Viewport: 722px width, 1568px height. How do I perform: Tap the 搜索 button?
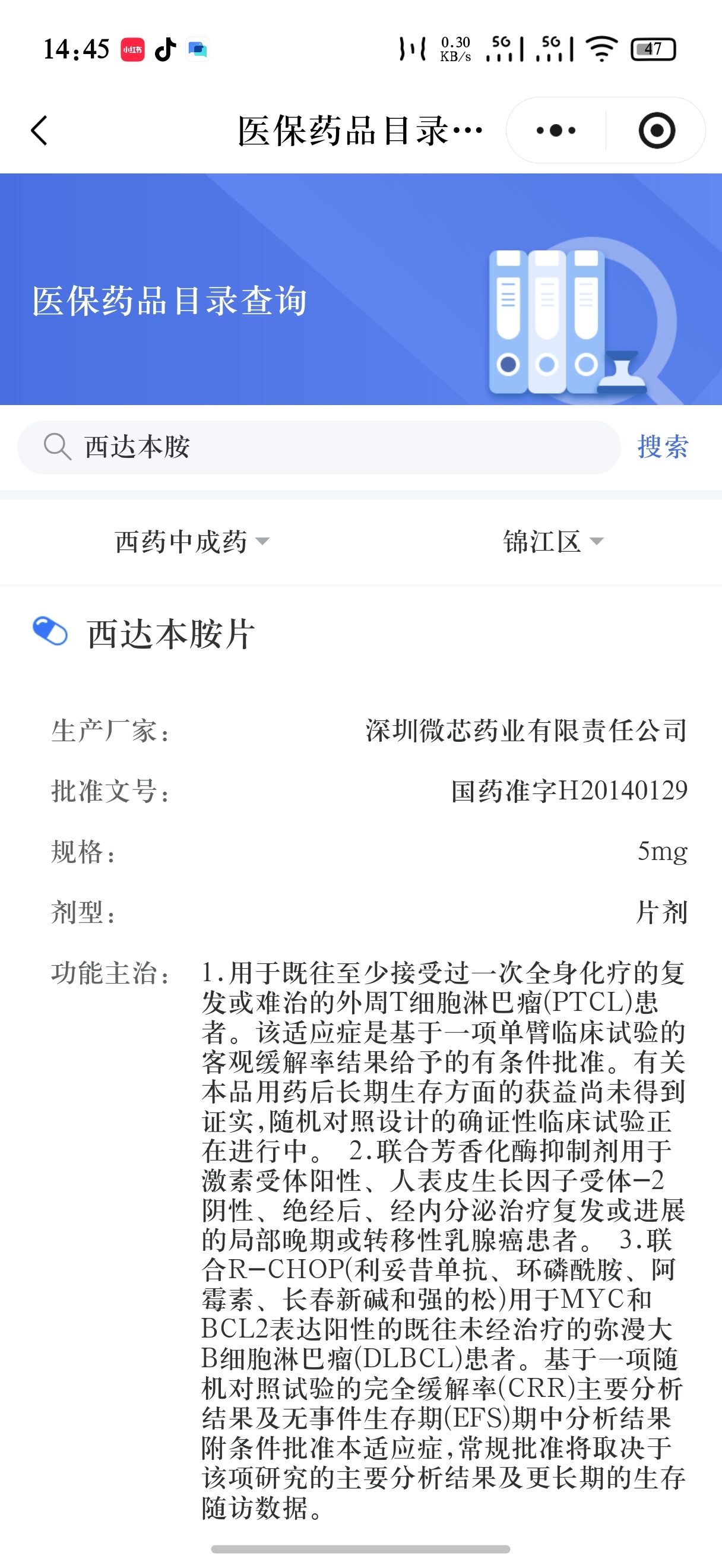(x=663, y=447)
